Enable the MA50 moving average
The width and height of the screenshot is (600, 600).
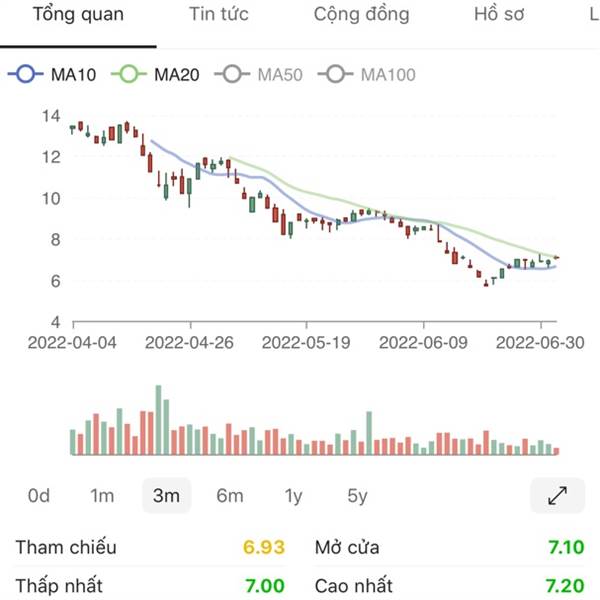point(259,74)
